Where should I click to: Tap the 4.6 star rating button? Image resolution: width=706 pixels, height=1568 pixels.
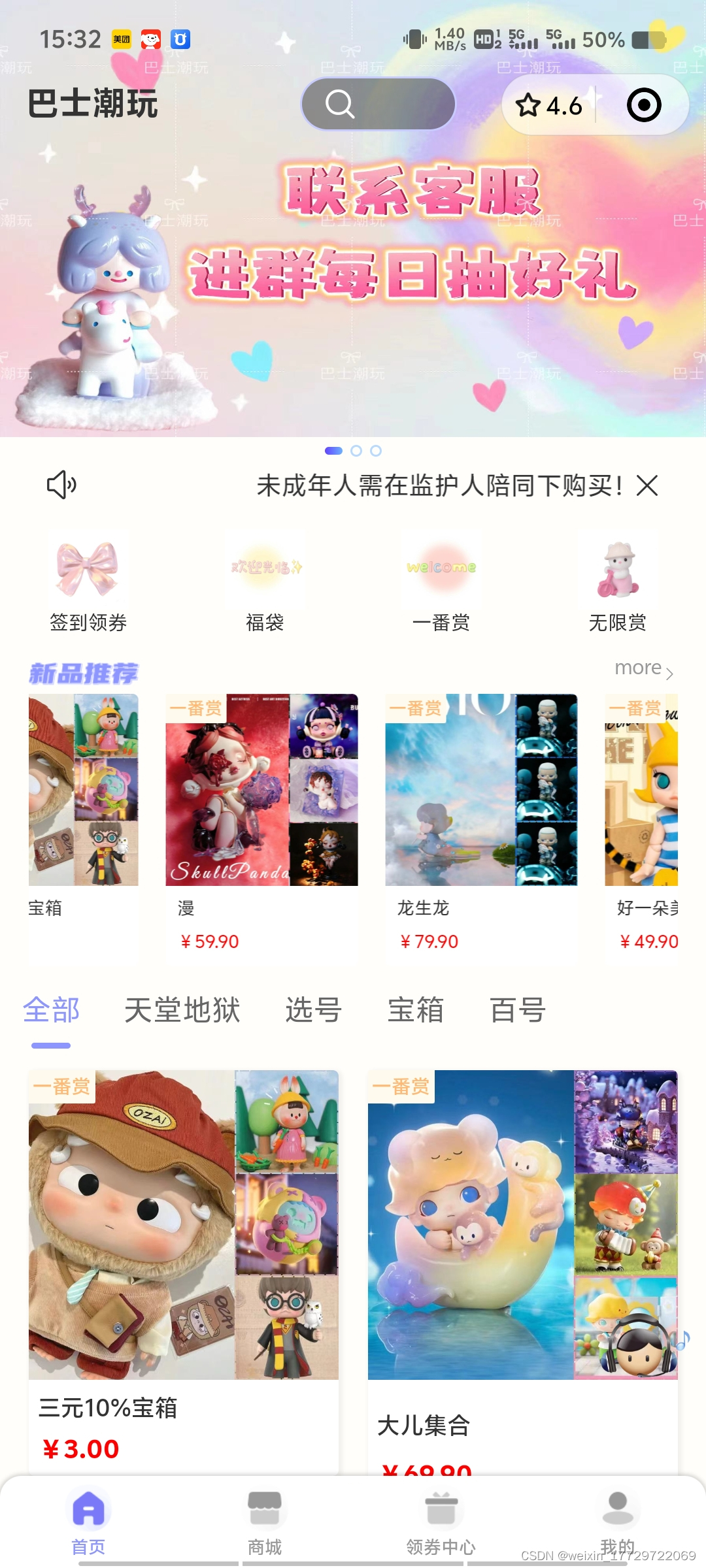(x=549, y=105)
